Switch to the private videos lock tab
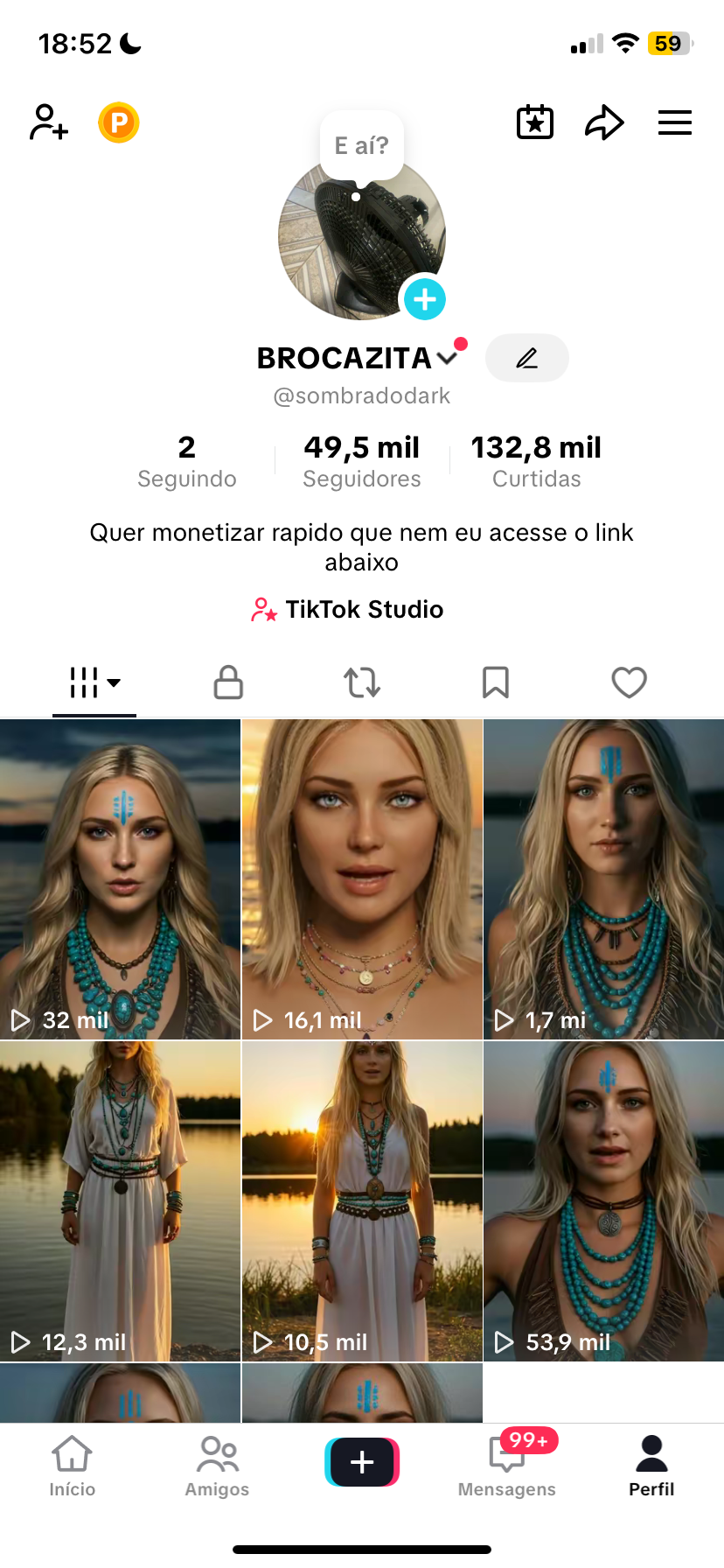The height and width of the screenshot is (1568, 724). [x=228, y=682]
